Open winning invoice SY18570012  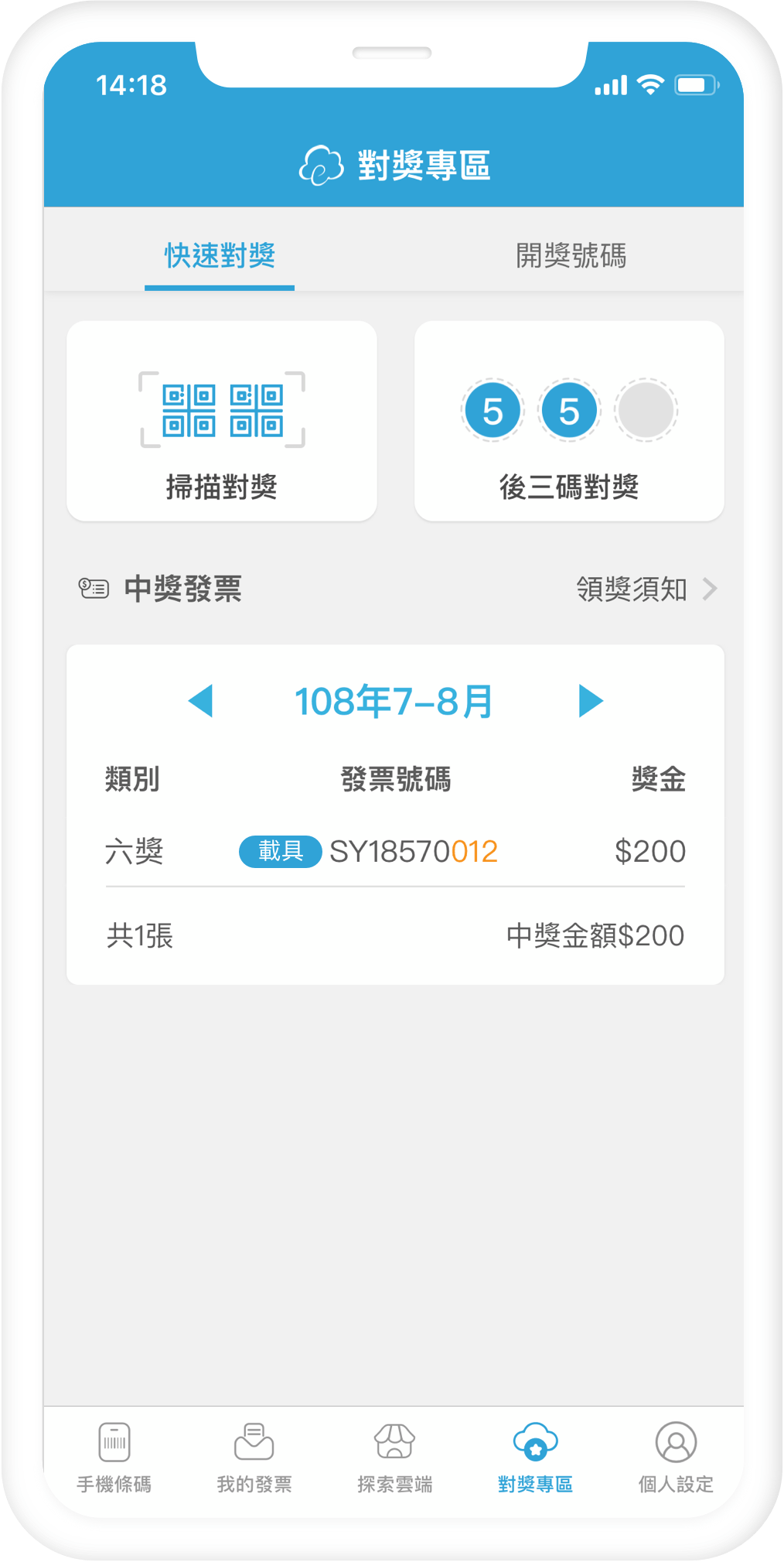395,852
